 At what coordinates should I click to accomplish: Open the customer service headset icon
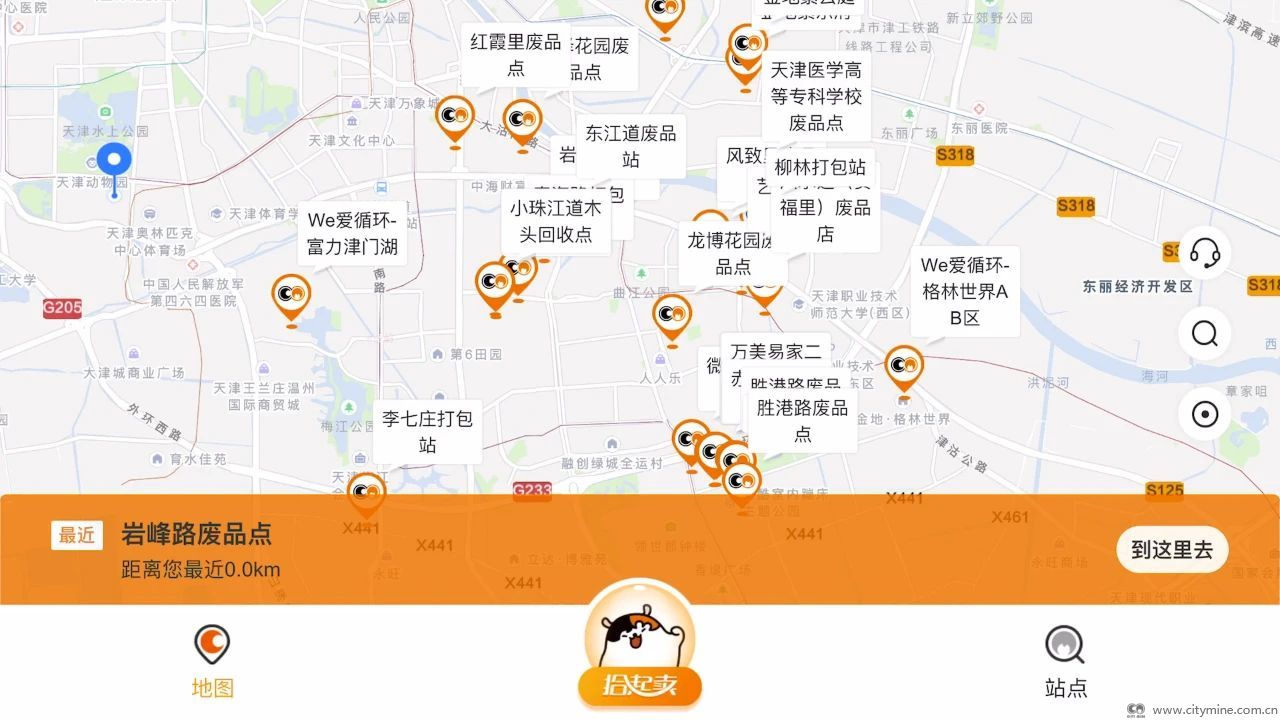1204,252
